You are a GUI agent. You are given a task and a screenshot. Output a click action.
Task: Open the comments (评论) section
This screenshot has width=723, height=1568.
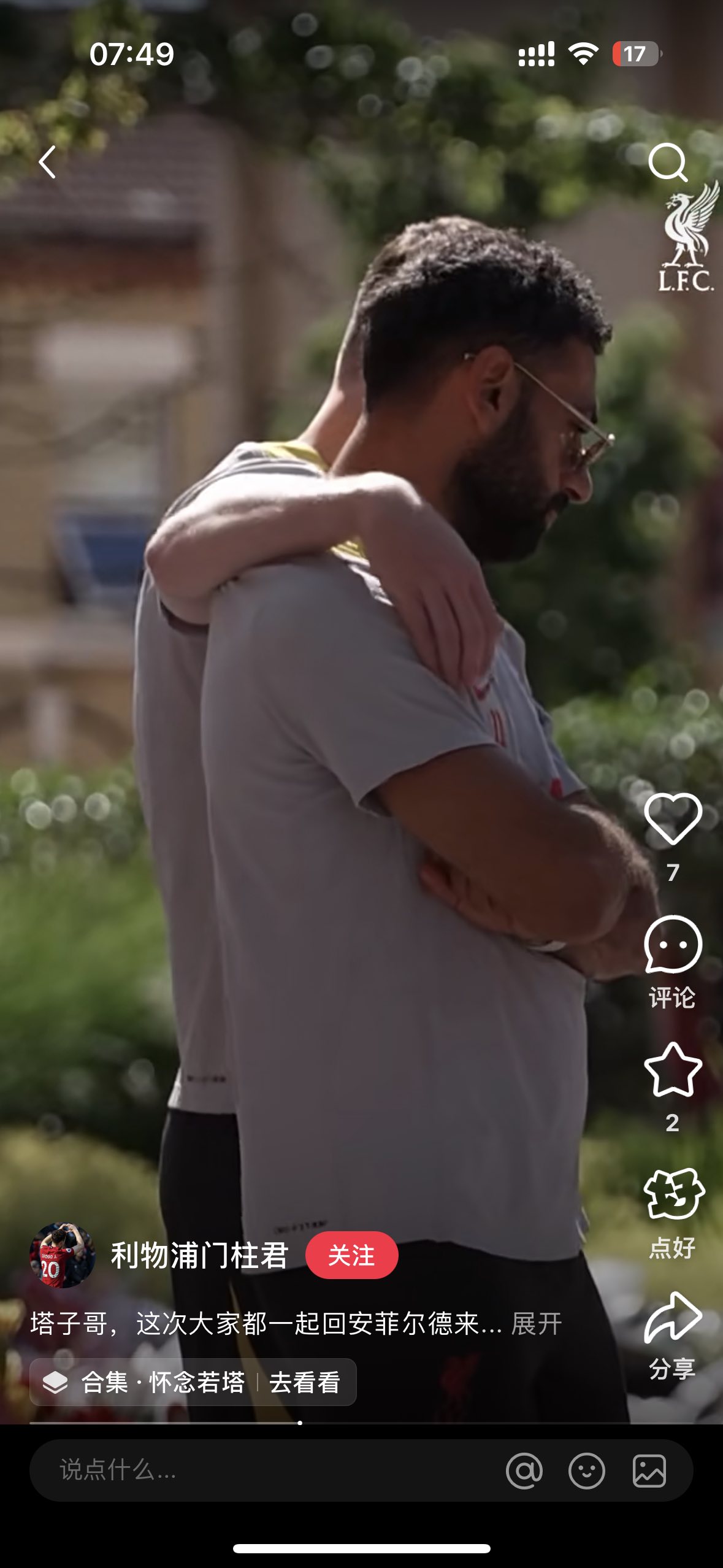[673, 945]
